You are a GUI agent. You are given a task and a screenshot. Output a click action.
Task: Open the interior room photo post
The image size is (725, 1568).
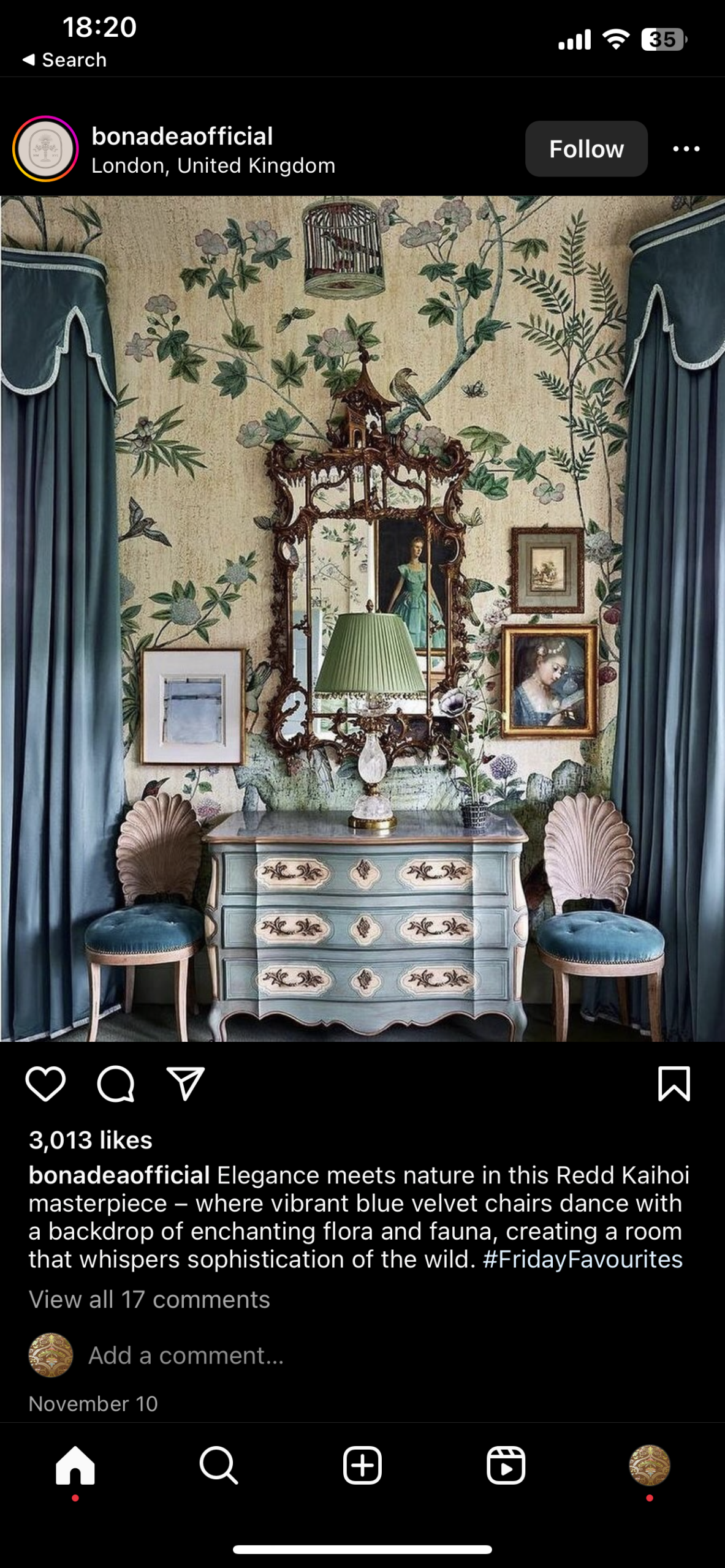point(362,619)
